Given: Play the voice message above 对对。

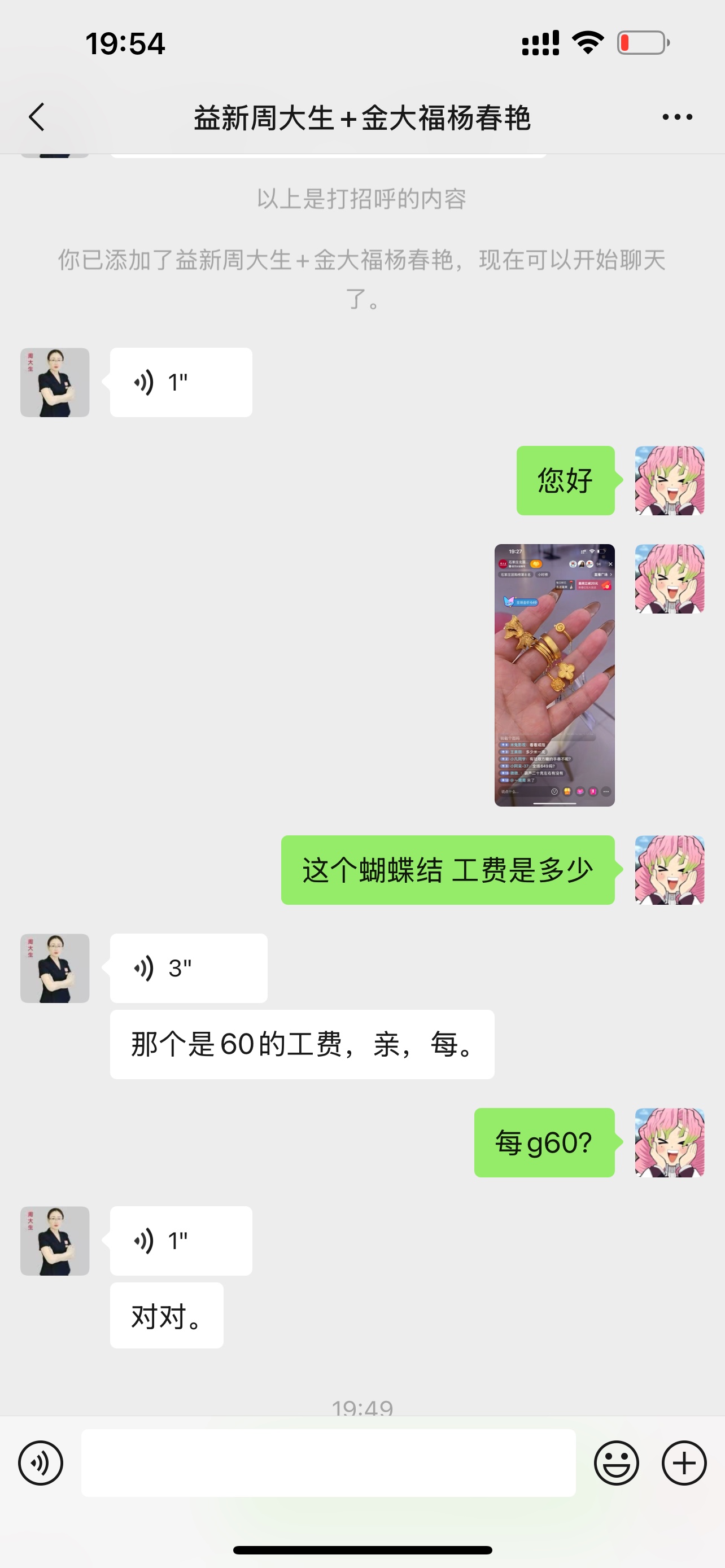Looking at the screenshot, I should (181, 1241).
